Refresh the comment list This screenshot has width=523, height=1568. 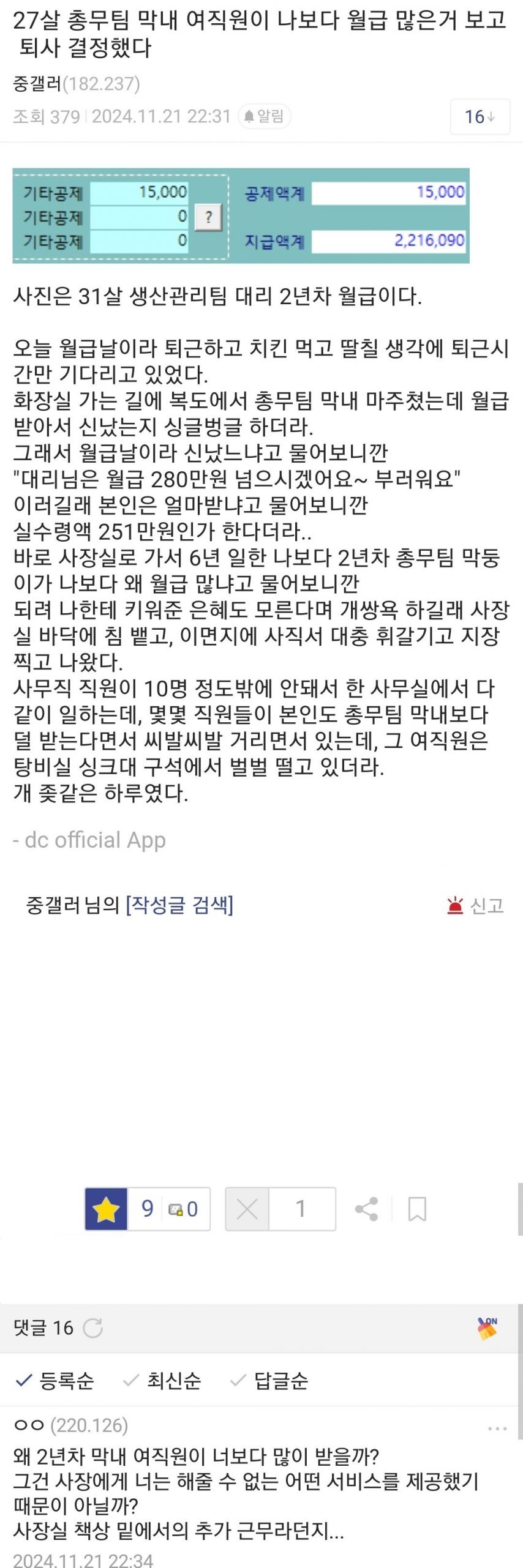point(92,1327)
